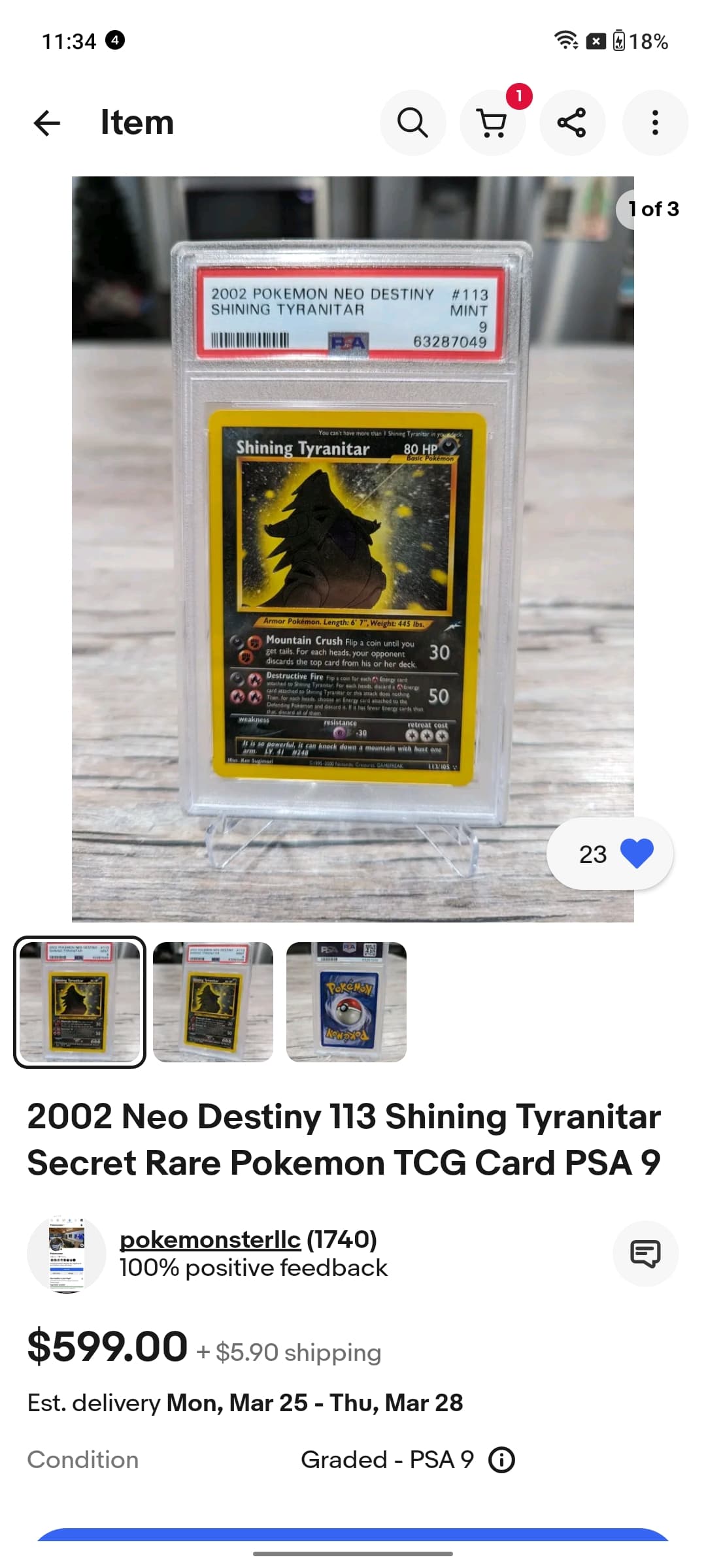Share this listing
The image size is (706, 1568).
572,123
